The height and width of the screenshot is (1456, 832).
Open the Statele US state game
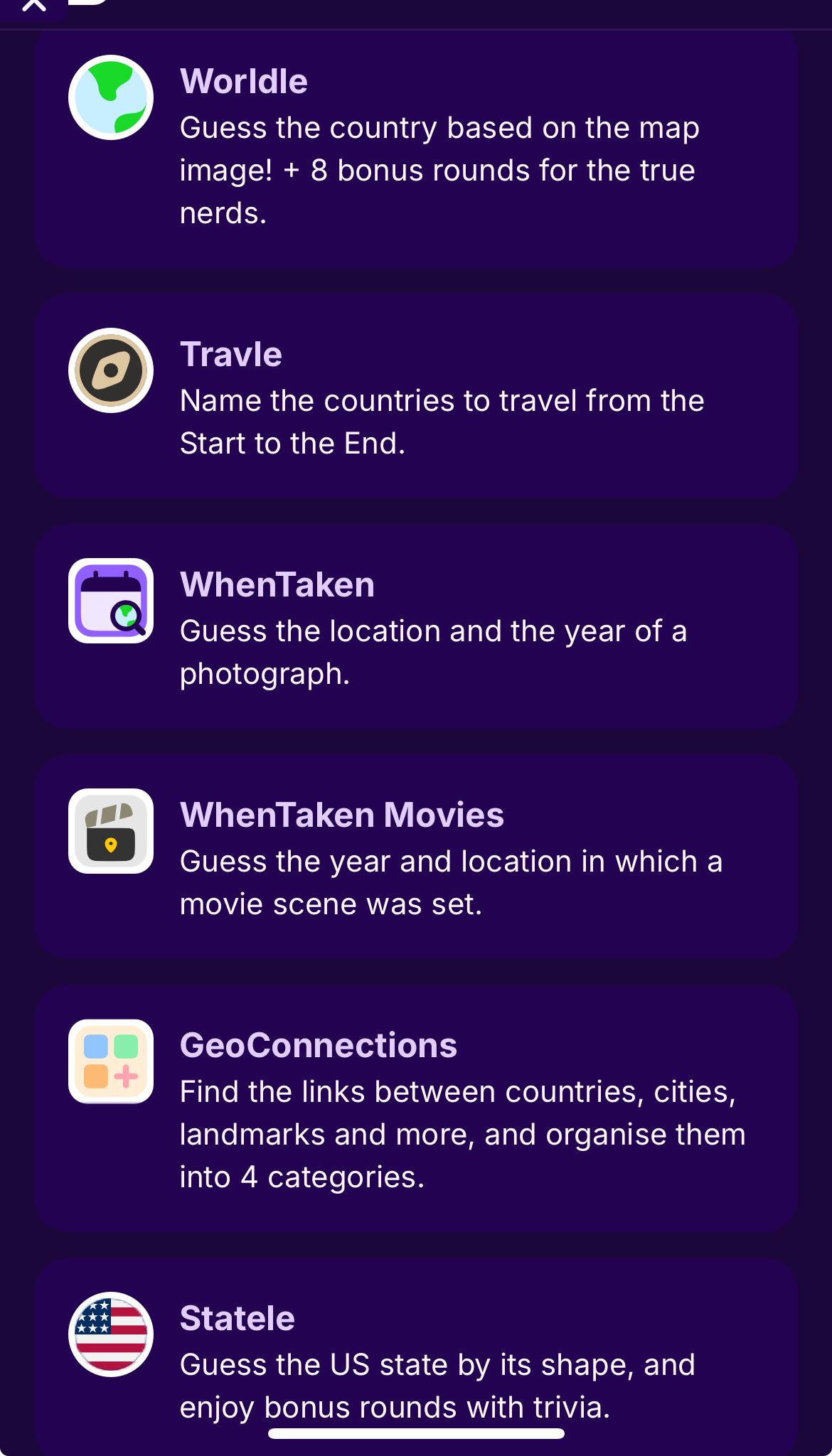[x=416, y=1357]
